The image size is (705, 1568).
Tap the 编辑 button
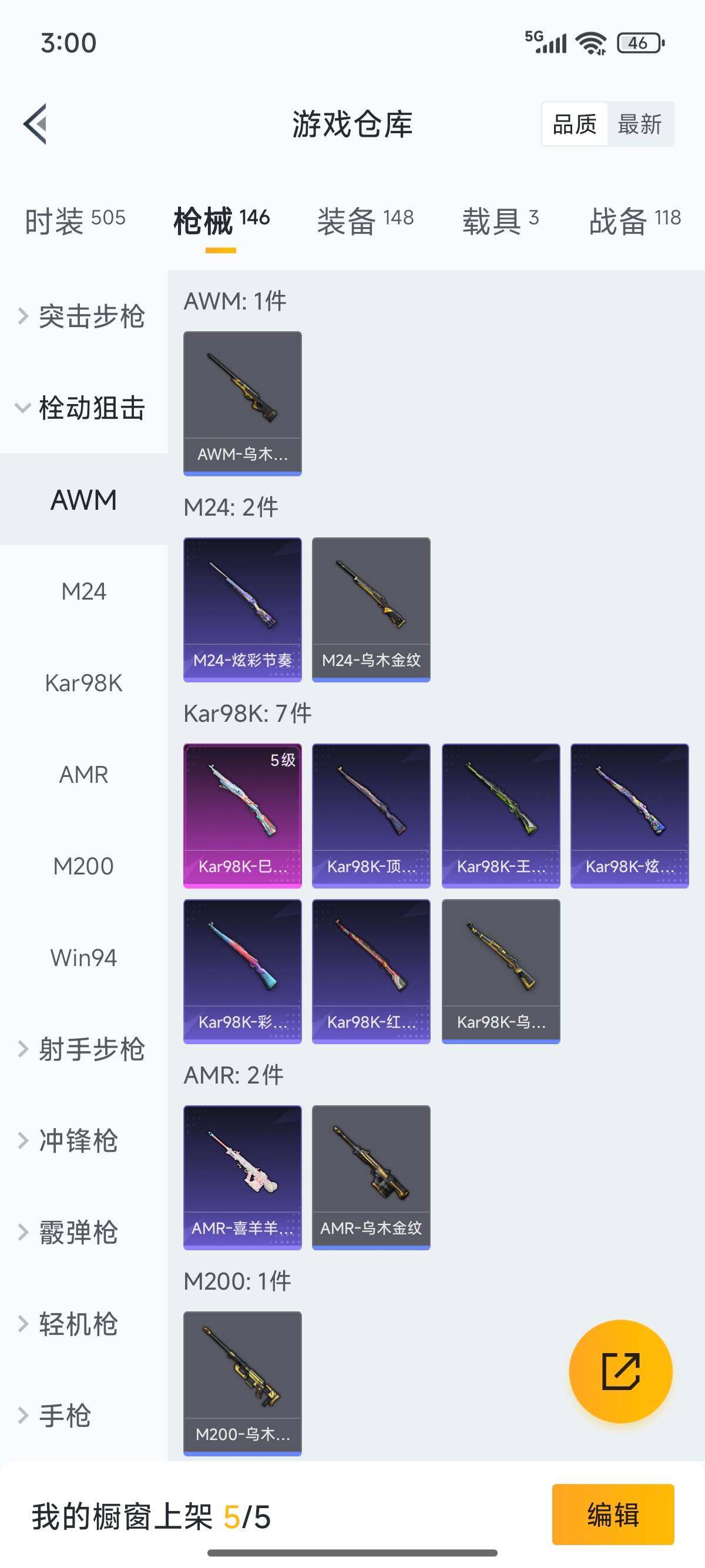pos(612,1515)
